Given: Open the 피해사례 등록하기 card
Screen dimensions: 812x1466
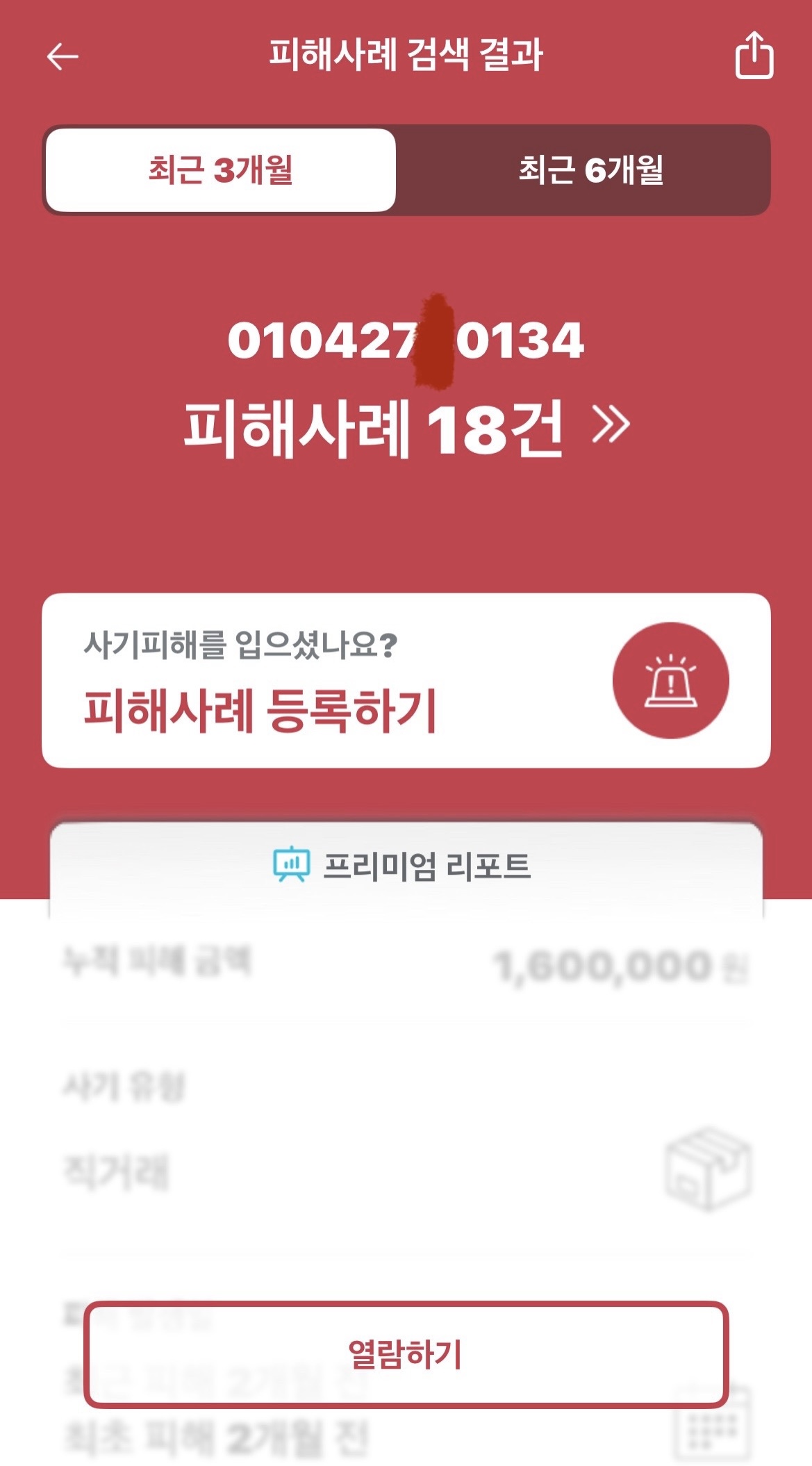Looking at the screenshot, I should [406, 680].
